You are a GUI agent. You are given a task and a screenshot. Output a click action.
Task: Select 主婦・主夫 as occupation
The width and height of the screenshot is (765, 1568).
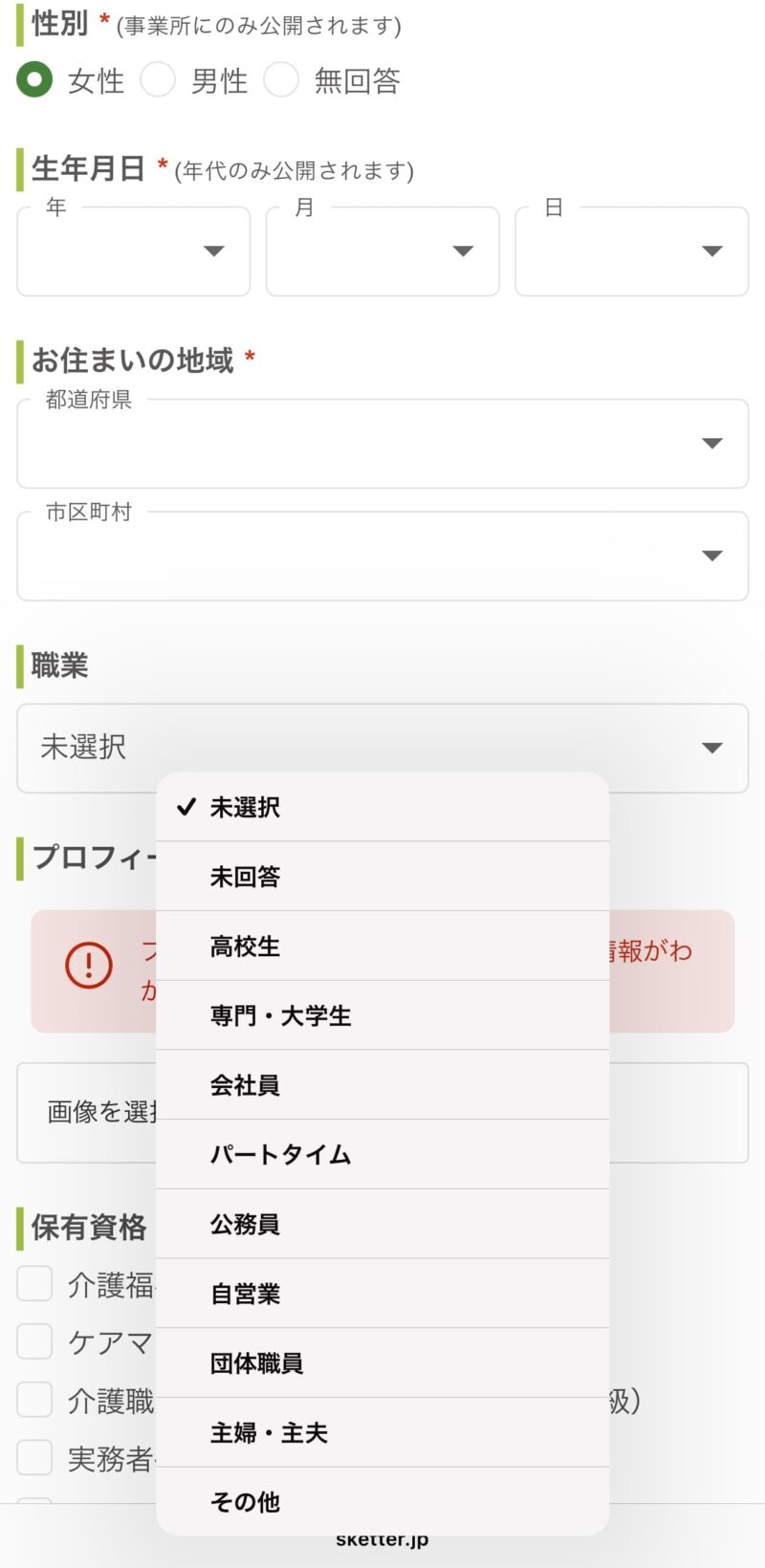(382, 1432)
